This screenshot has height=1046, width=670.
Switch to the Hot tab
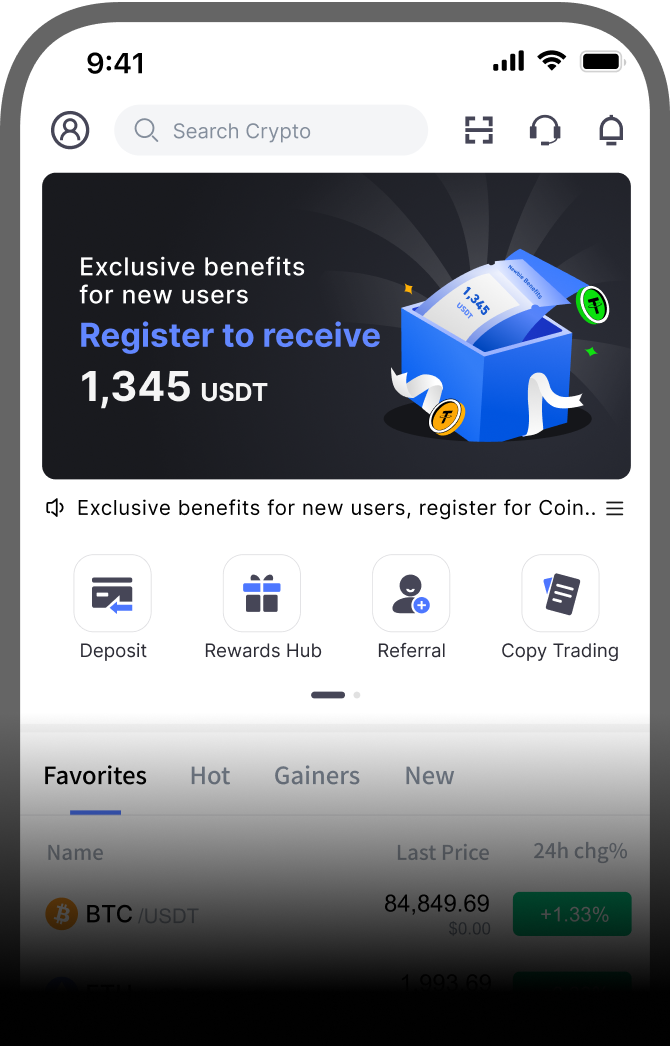pyautogui.click(x=210, y=776)
